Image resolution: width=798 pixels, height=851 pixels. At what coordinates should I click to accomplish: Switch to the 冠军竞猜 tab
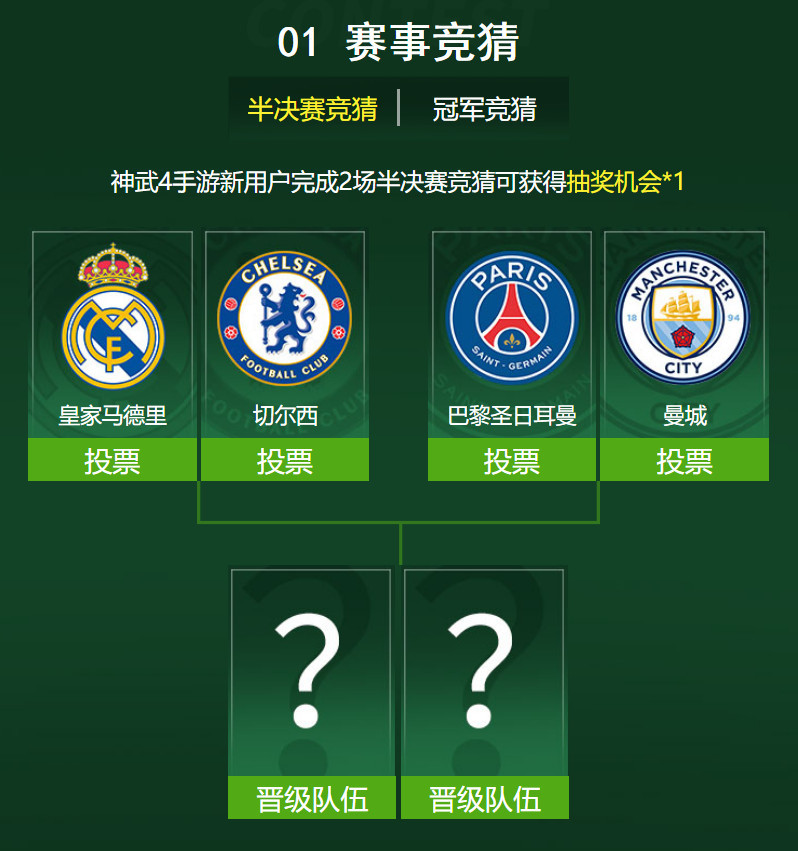coord(484,109)
